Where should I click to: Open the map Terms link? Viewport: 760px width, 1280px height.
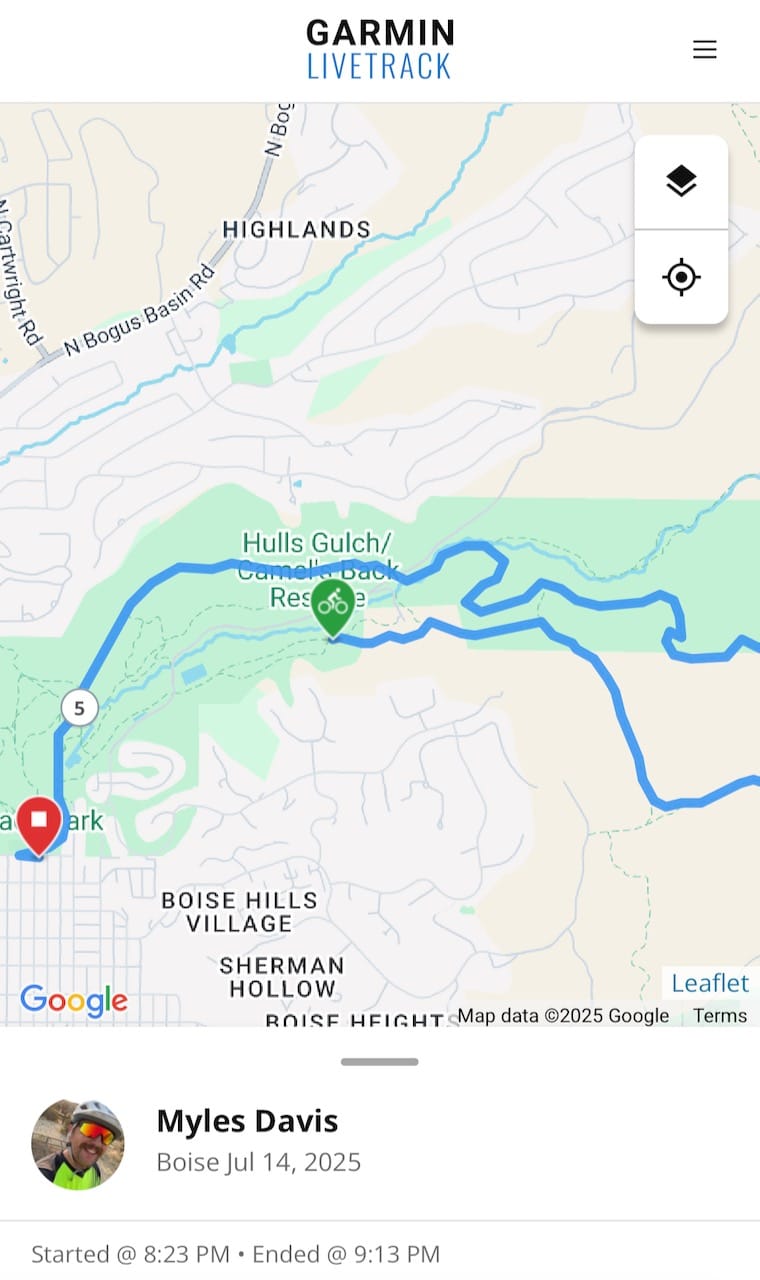pyautogui.click(x=720, y=1016)
